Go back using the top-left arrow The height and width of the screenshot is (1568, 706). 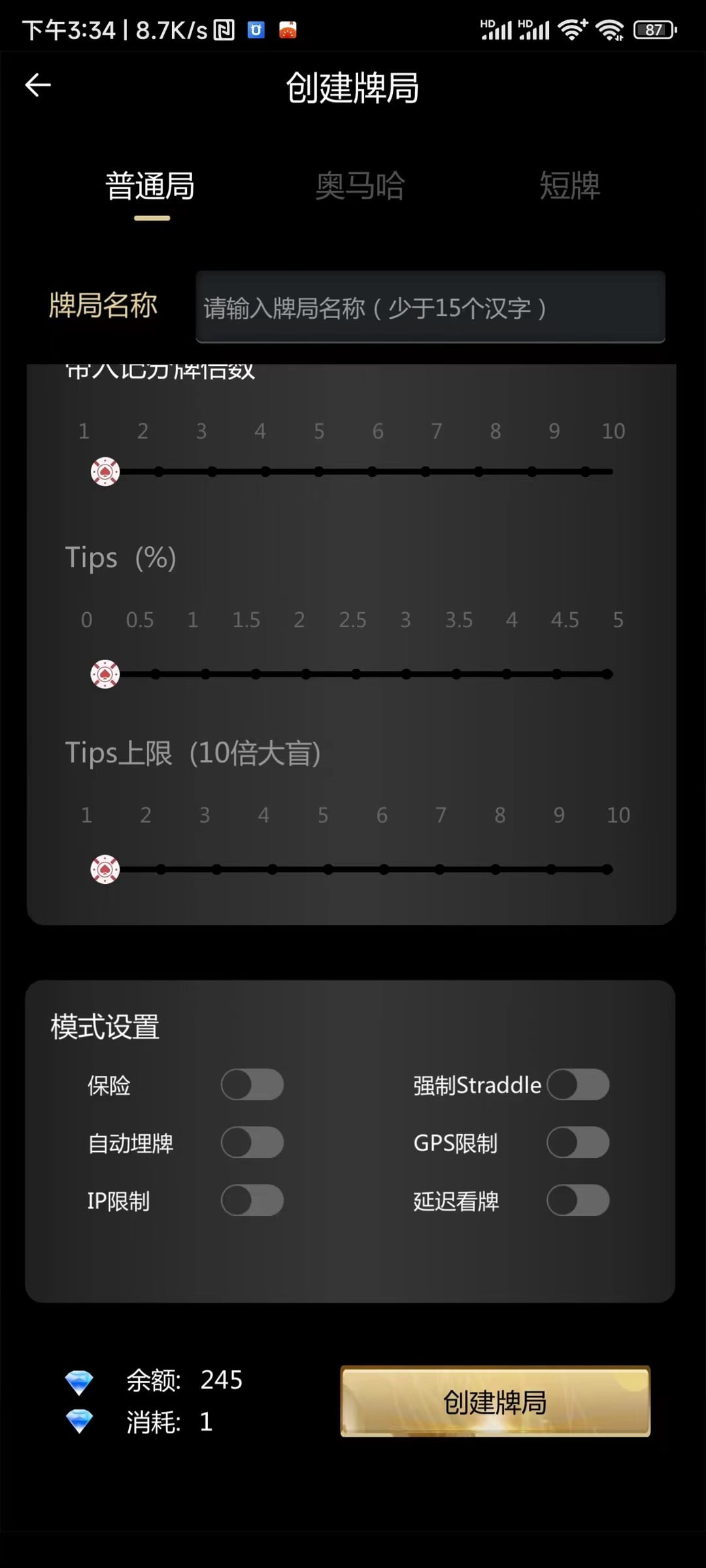click(x=38, y=85)
